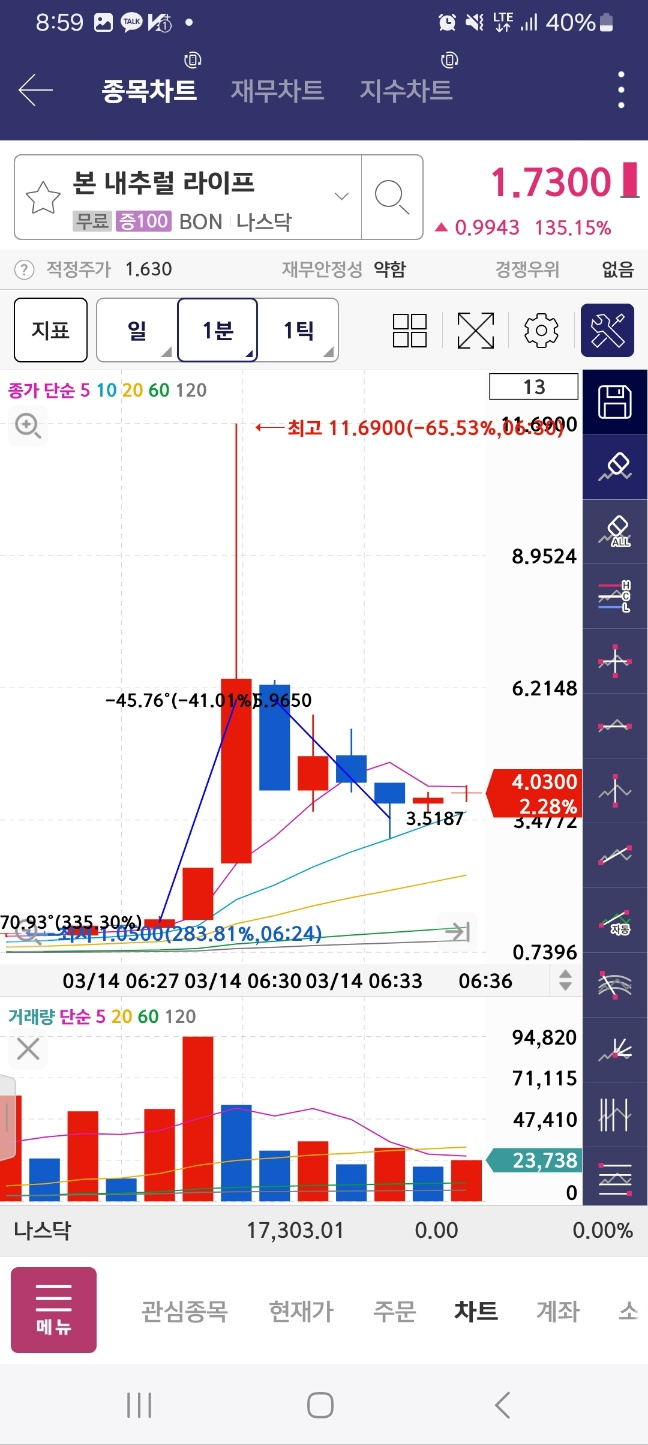Screen dimensions: 648x1445
Task: Toggle the drawing tools panel
Action: pyautogui.click(x=608, y=330)
